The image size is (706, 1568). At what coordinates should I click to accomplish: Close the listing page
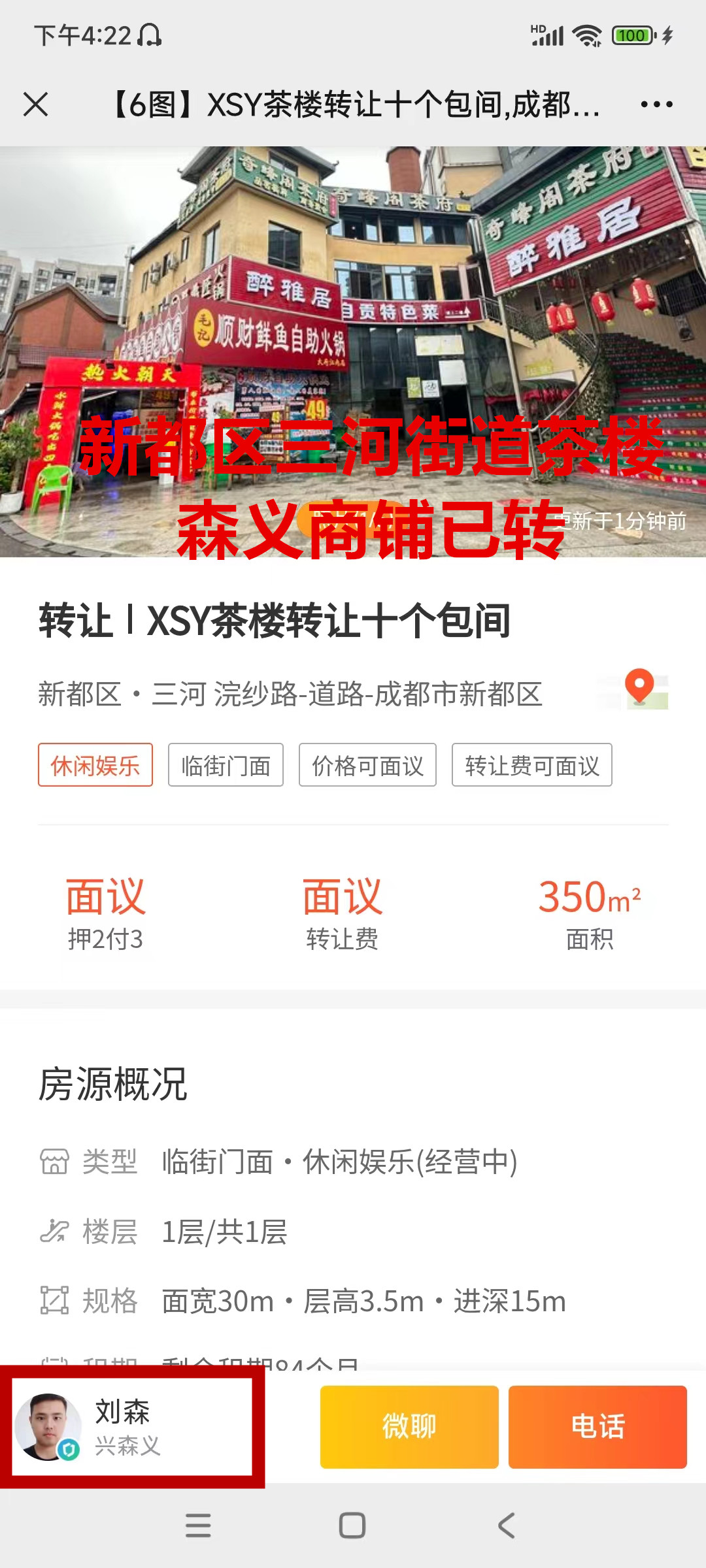[35, 105]
